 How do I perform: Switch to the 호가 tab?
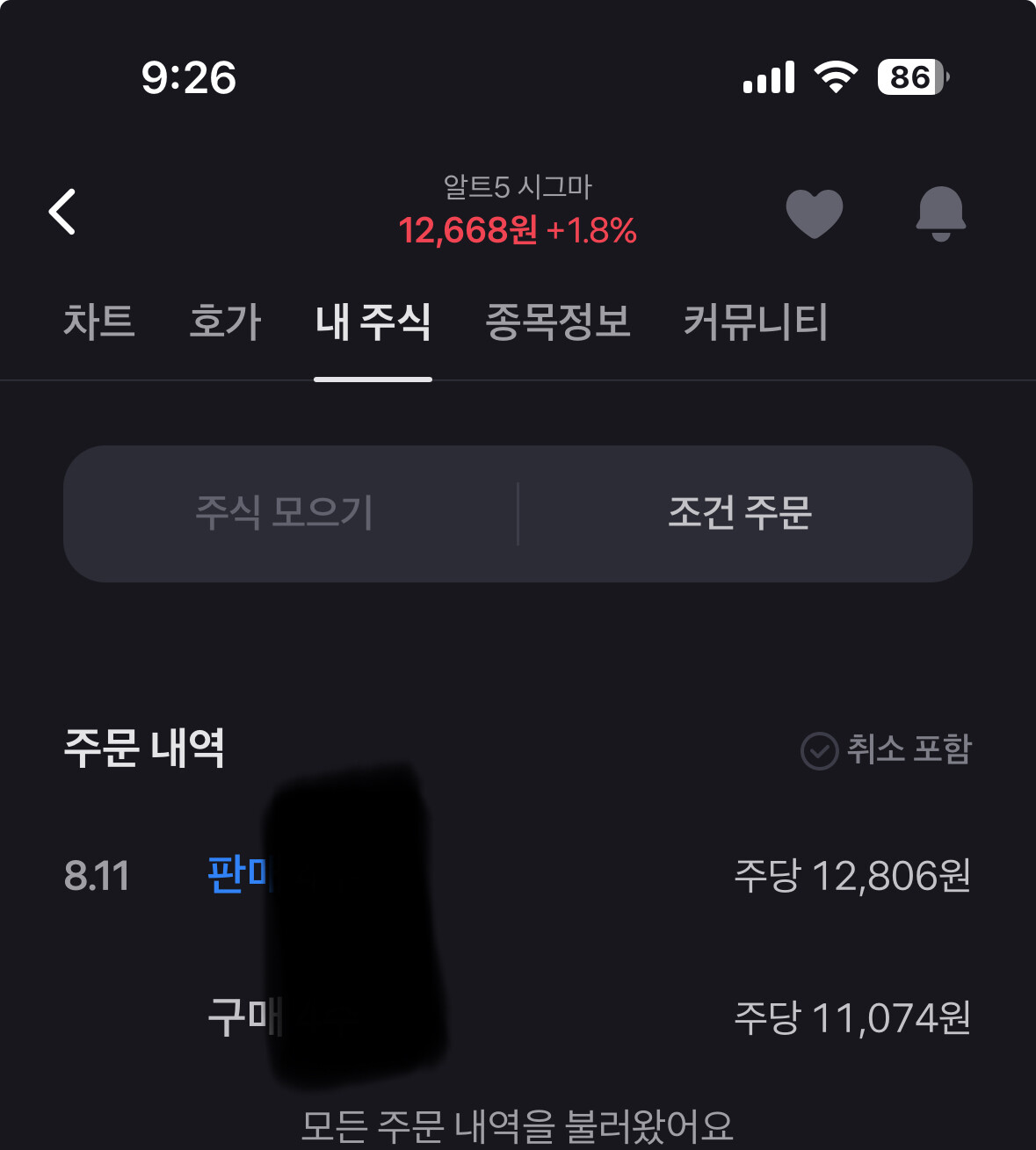click(x=226, y=322)
